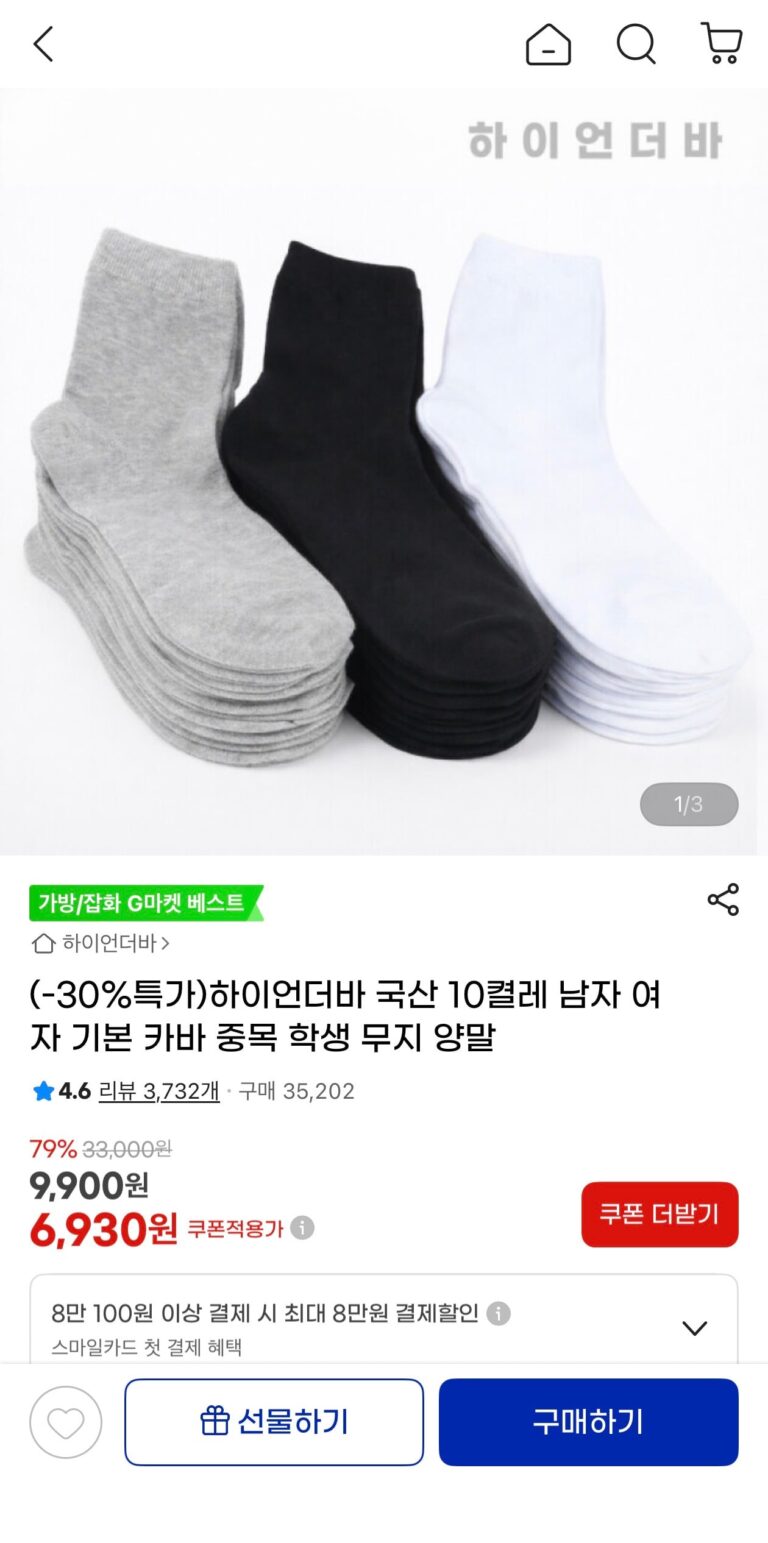The width and height of the screenshot is (768, 1543).
Task: Open the Gmarket home icon
Action: coord(548,44)
